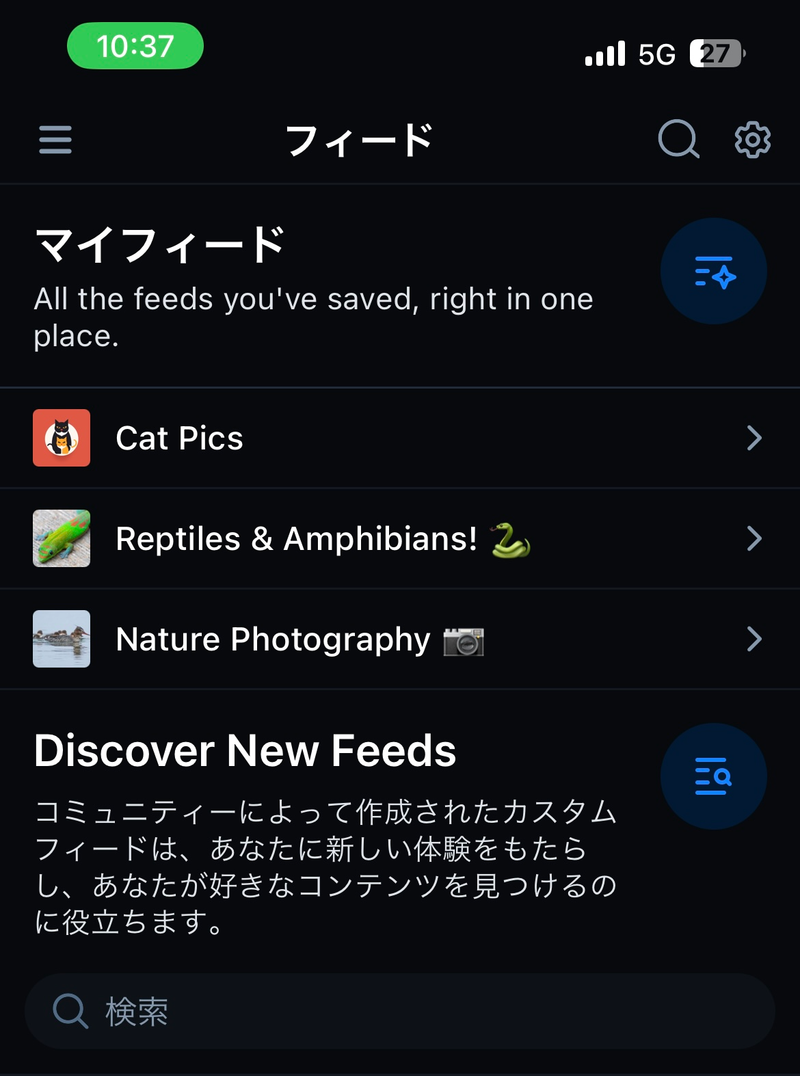800x1076 pixels.
Task: Tap the blue Discover New Feeds icon
Action: click(x=713, y=776)
